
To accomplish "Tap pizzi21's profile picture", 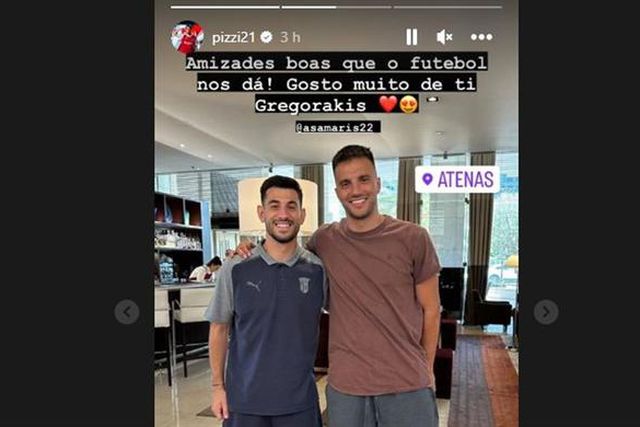I will point(187,37).
